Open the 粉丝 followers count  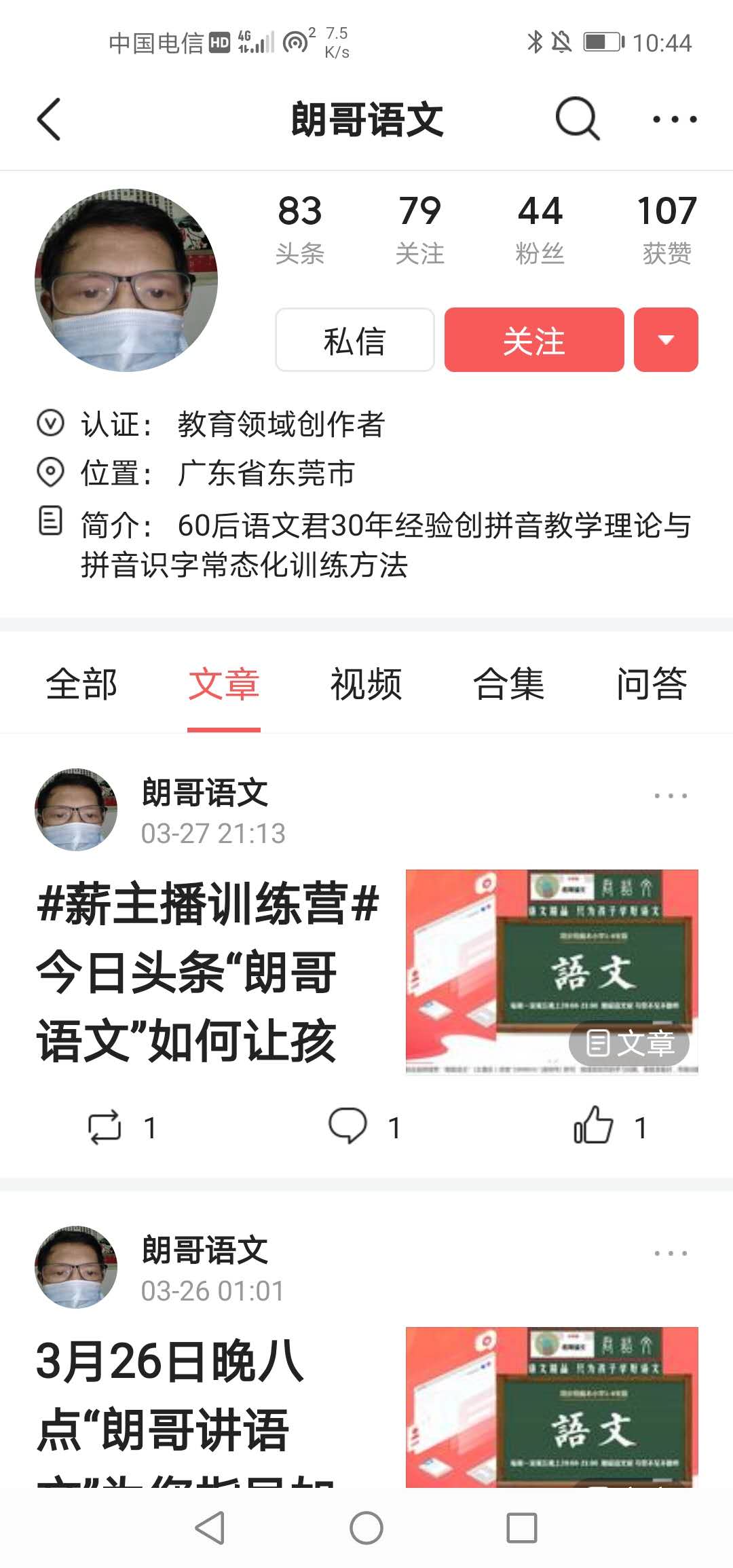click(x=539, y=227)
